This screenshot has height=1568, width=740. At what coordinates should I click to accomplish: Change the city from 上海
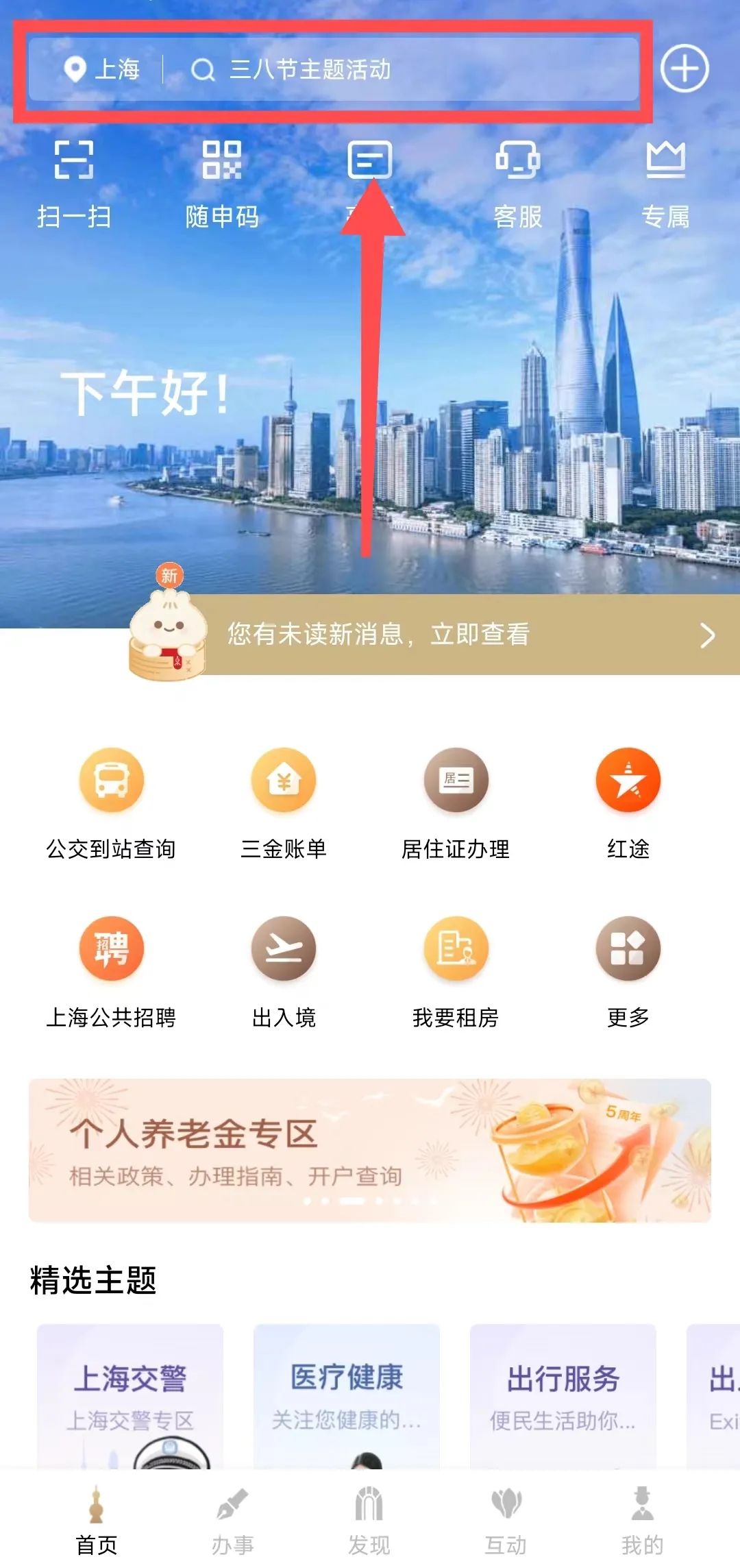(102, 69)
